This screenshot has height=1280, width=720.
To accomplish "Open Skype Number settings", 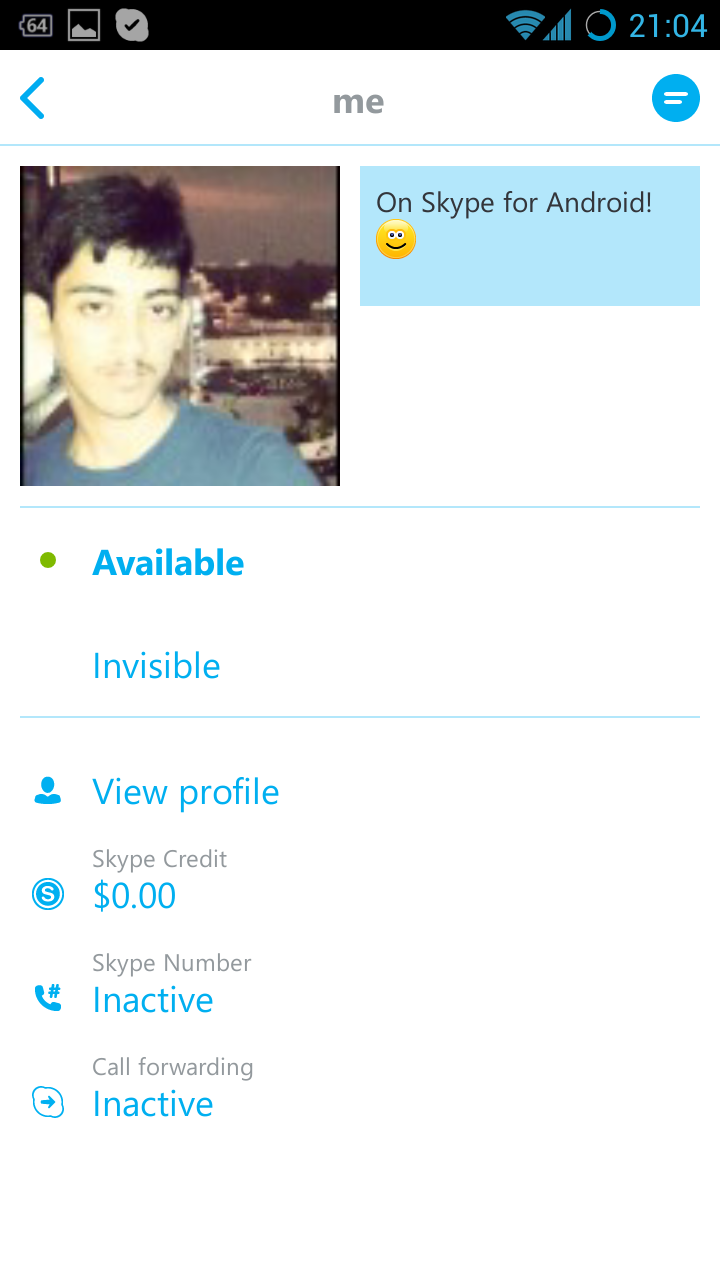I will (360, 985).
